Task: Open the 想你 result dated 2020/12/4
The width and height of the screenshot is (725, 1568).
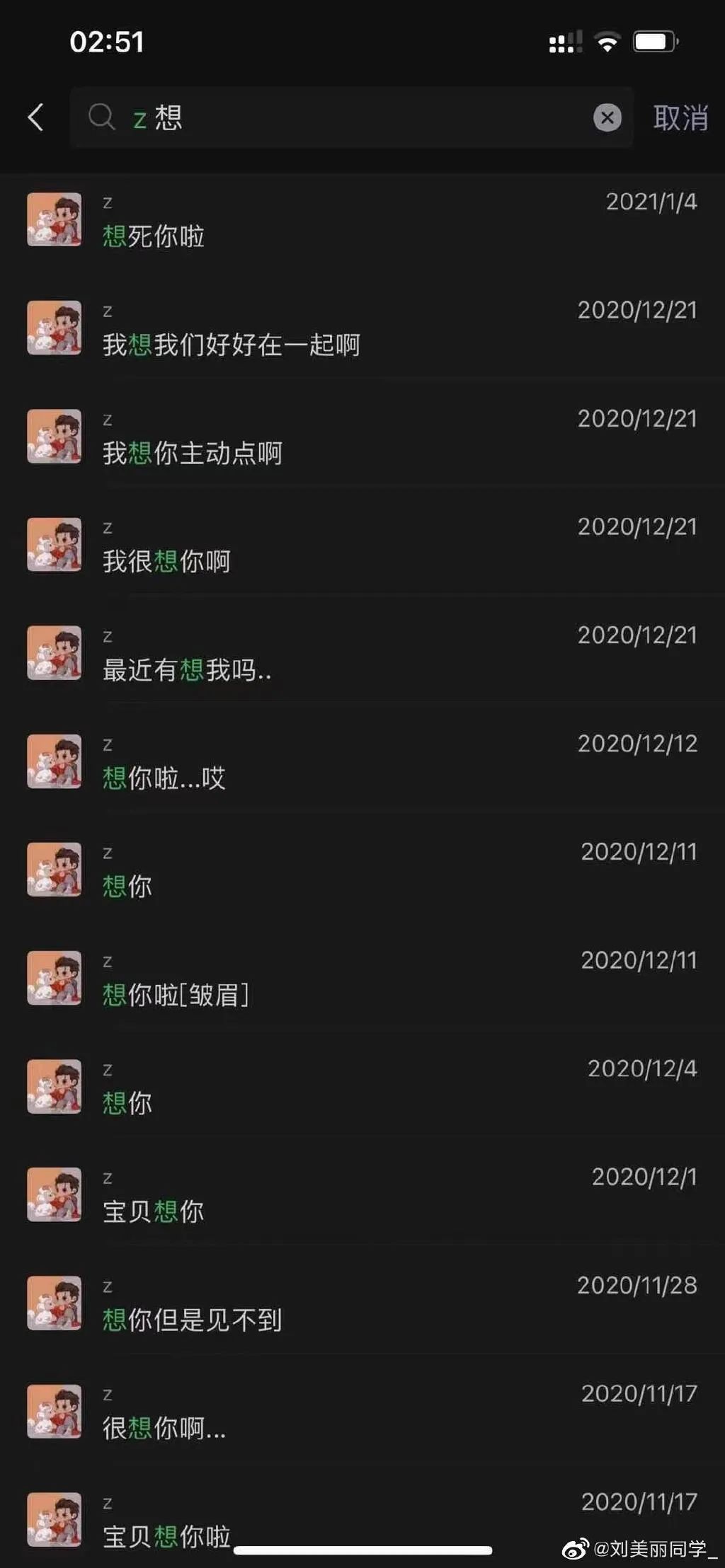Action: pyautogui.click(x=362, y=1086)
